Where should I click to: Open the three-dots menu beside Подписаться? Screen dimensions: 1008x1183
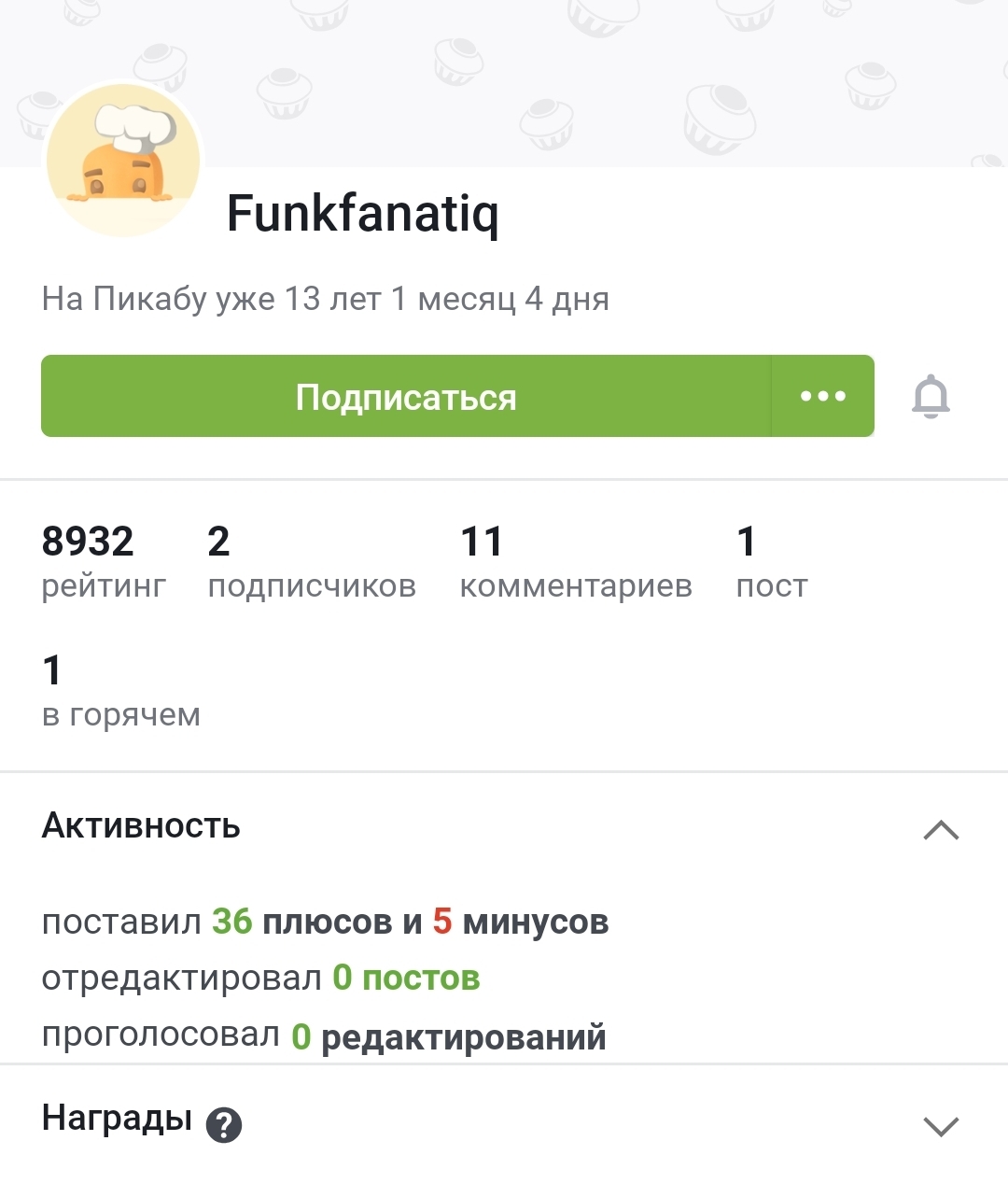pos(823,397)
